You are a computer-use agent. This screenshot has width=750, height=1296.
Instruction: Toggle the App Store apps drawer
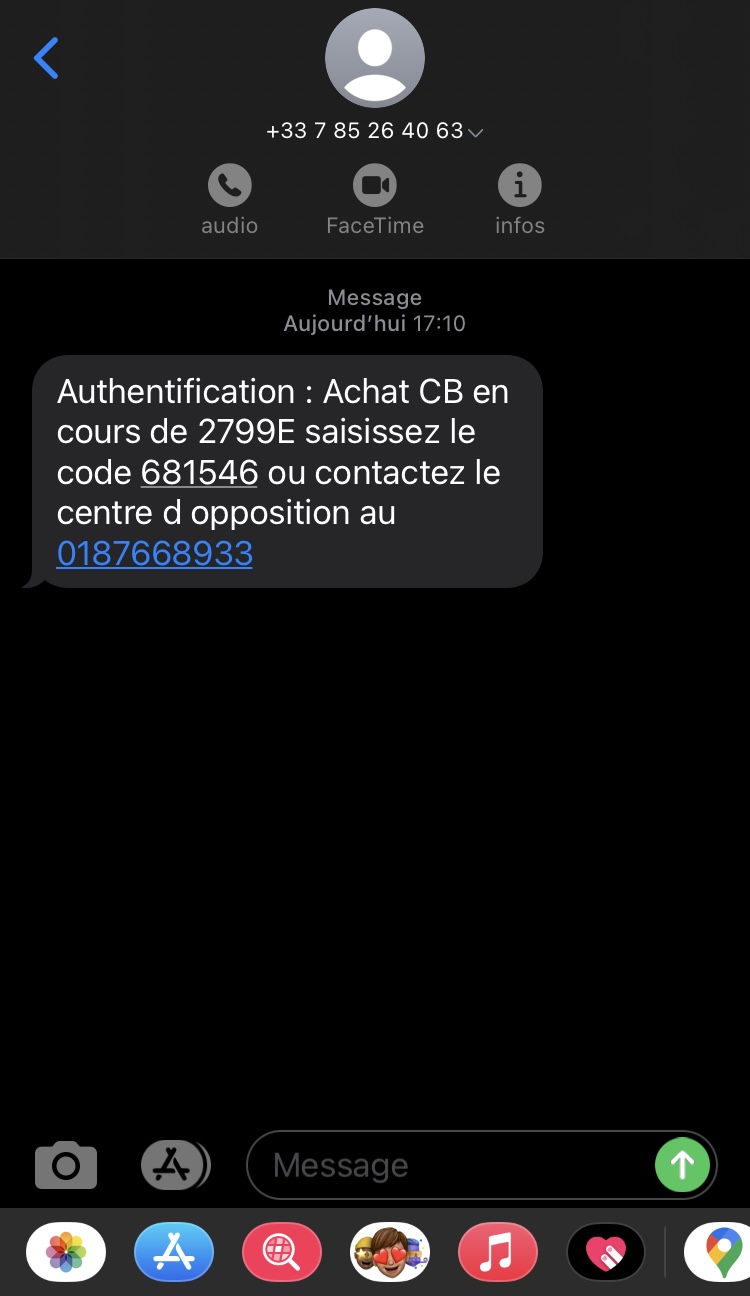[174, 1164]
